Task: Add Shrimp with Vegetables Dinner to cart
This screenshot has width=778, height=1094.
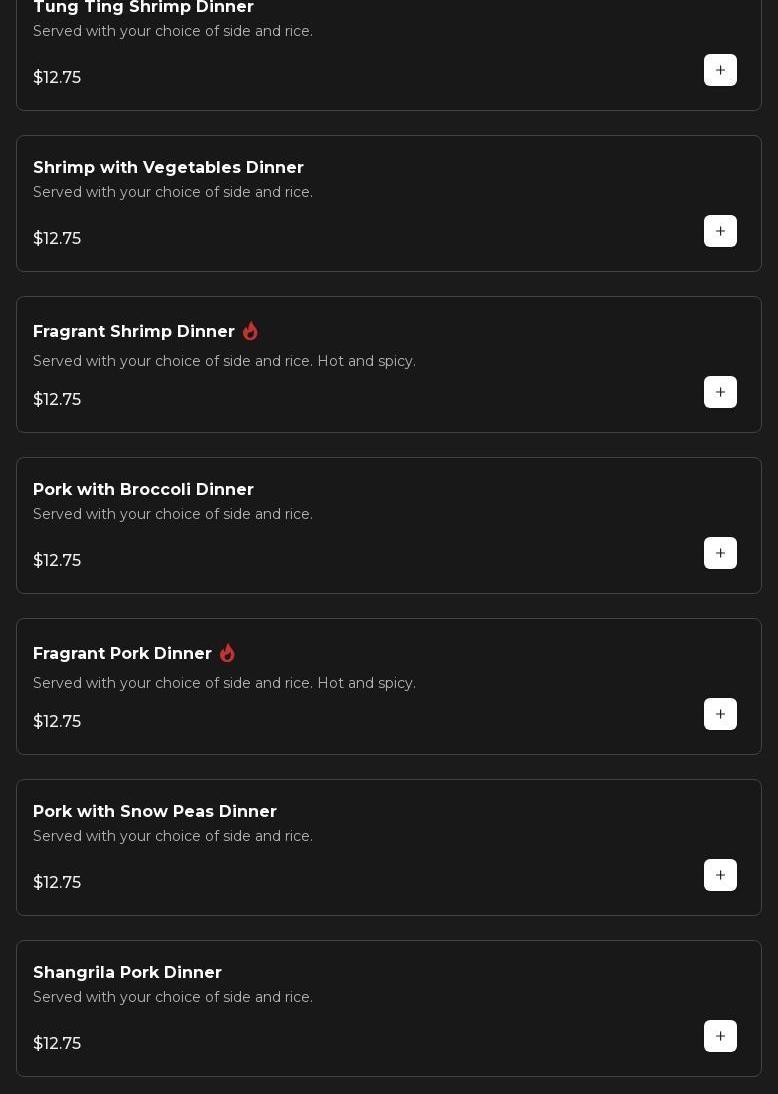Action: point(720,231)
